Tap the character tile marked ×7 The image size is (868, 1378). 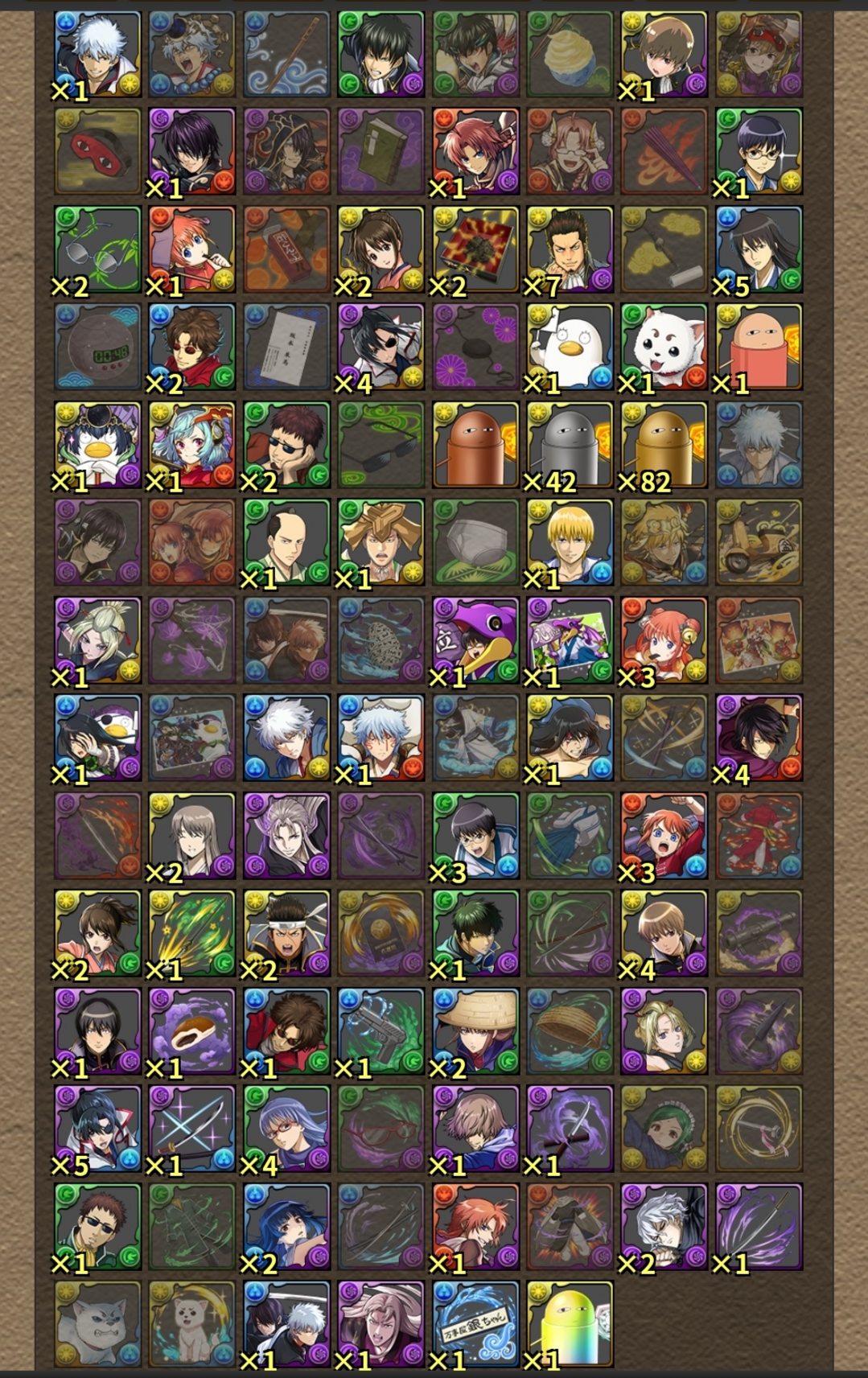(x=570, y=250)
